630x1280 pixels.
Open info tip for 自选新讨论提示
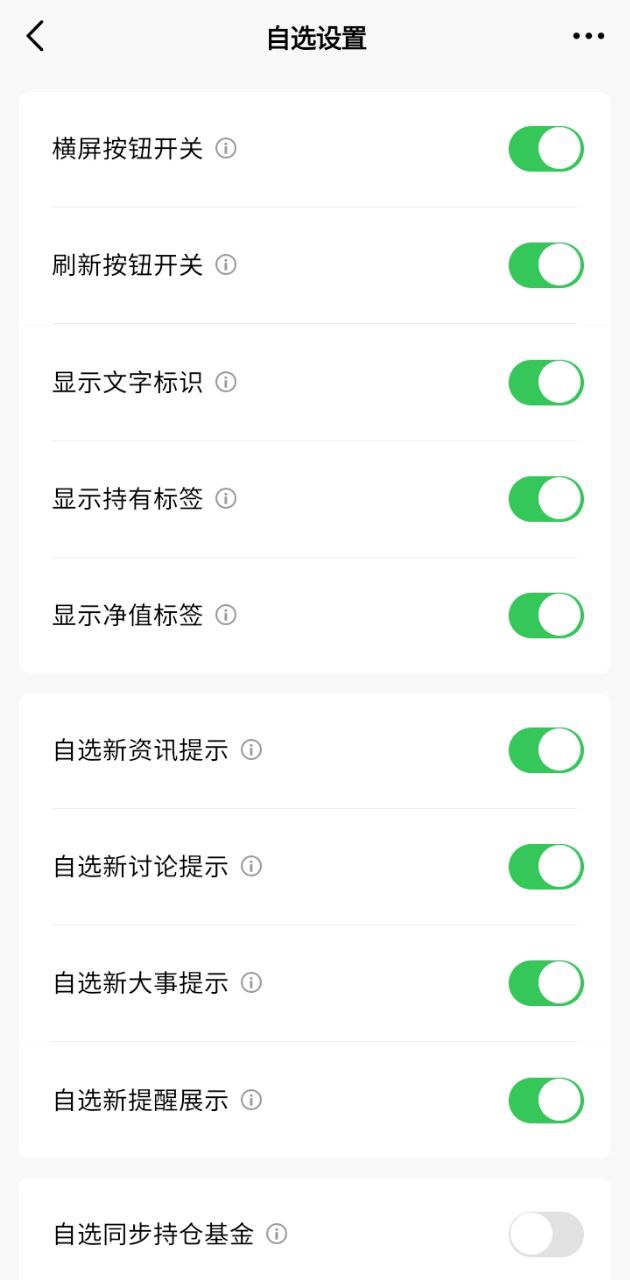pyautogui.click(x=252, y=866)
